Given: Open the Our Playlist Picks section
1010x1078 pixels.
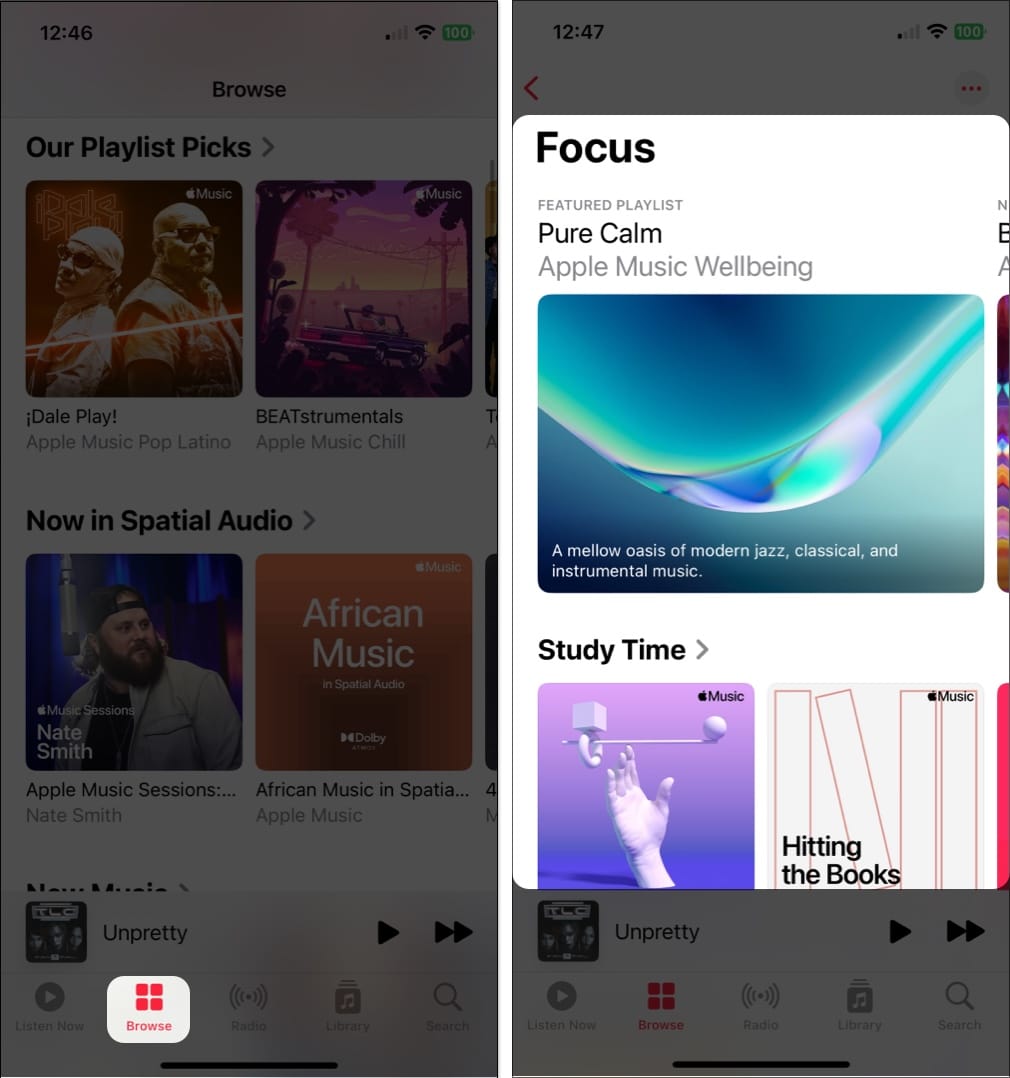Looking at the screenshot, I should 150,147.
